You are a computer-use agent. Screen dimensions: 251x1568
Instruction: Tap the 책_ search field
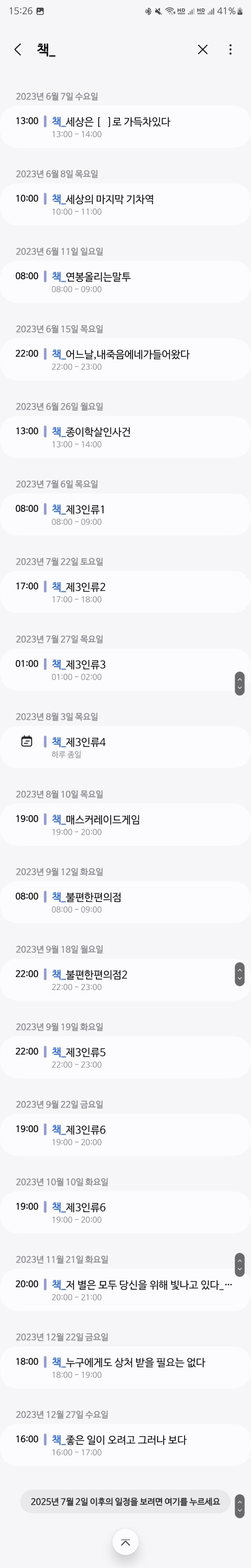click(x=110, y=50)
